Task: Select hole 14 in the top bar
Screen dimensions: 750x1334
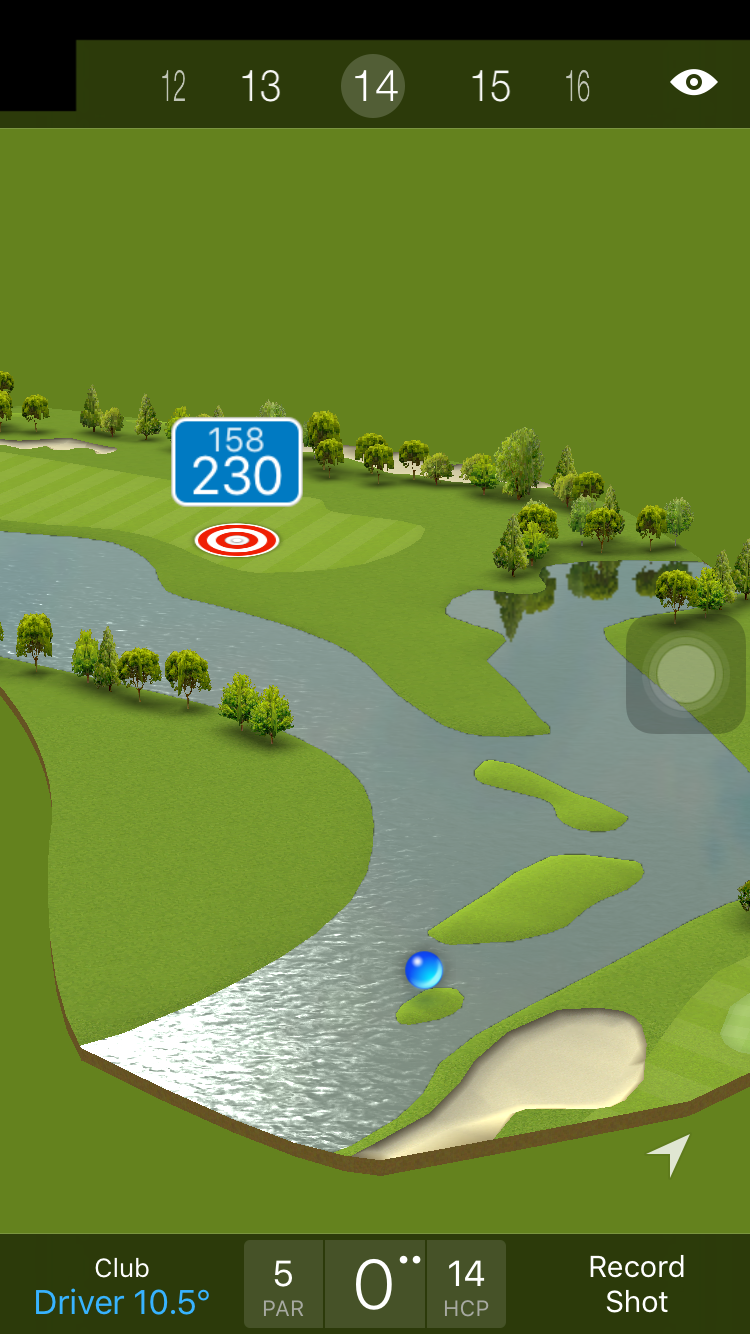Action: [x=374, y=87]
